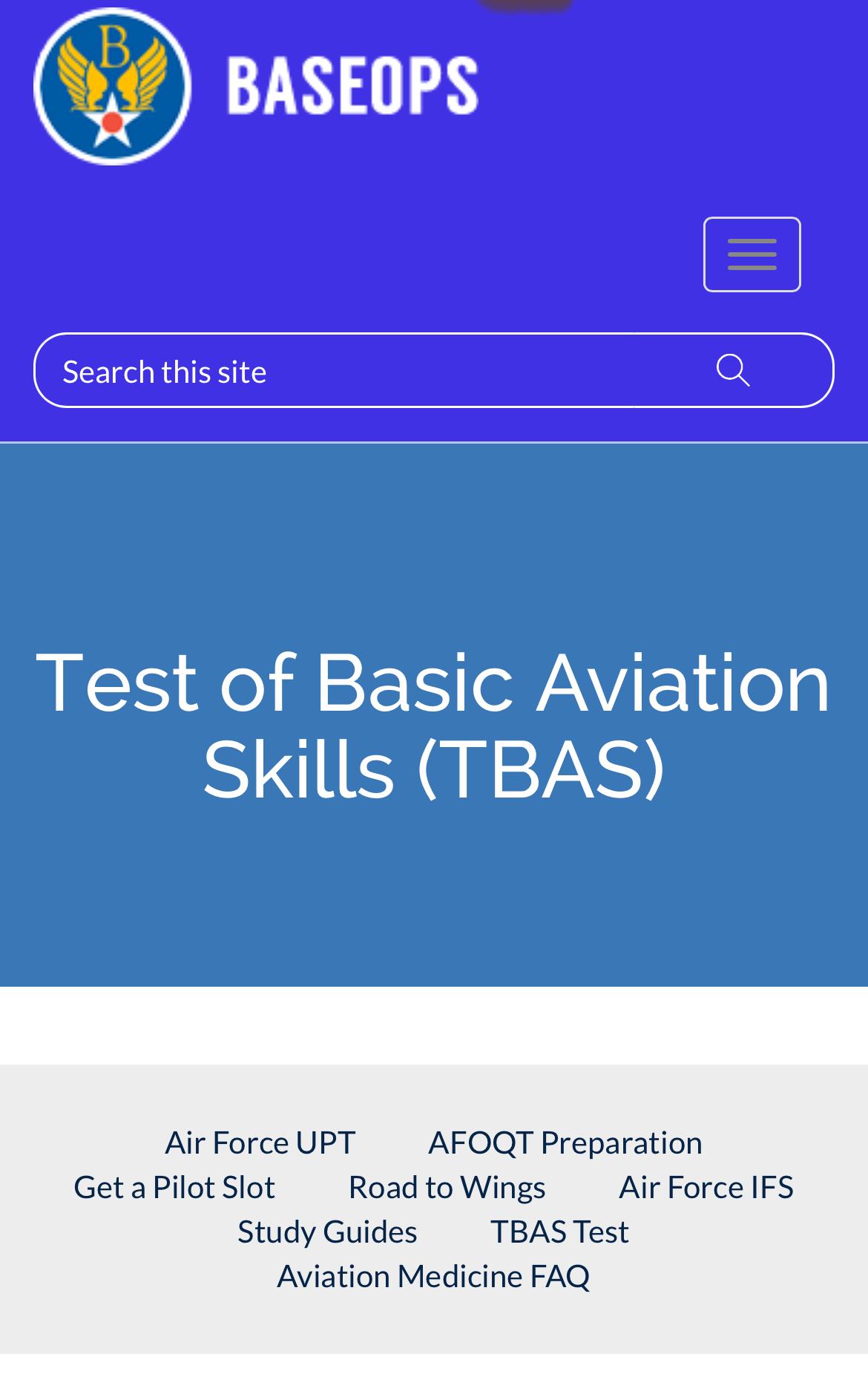View the Aviation Medicine FAQ

coord(433,1276)
